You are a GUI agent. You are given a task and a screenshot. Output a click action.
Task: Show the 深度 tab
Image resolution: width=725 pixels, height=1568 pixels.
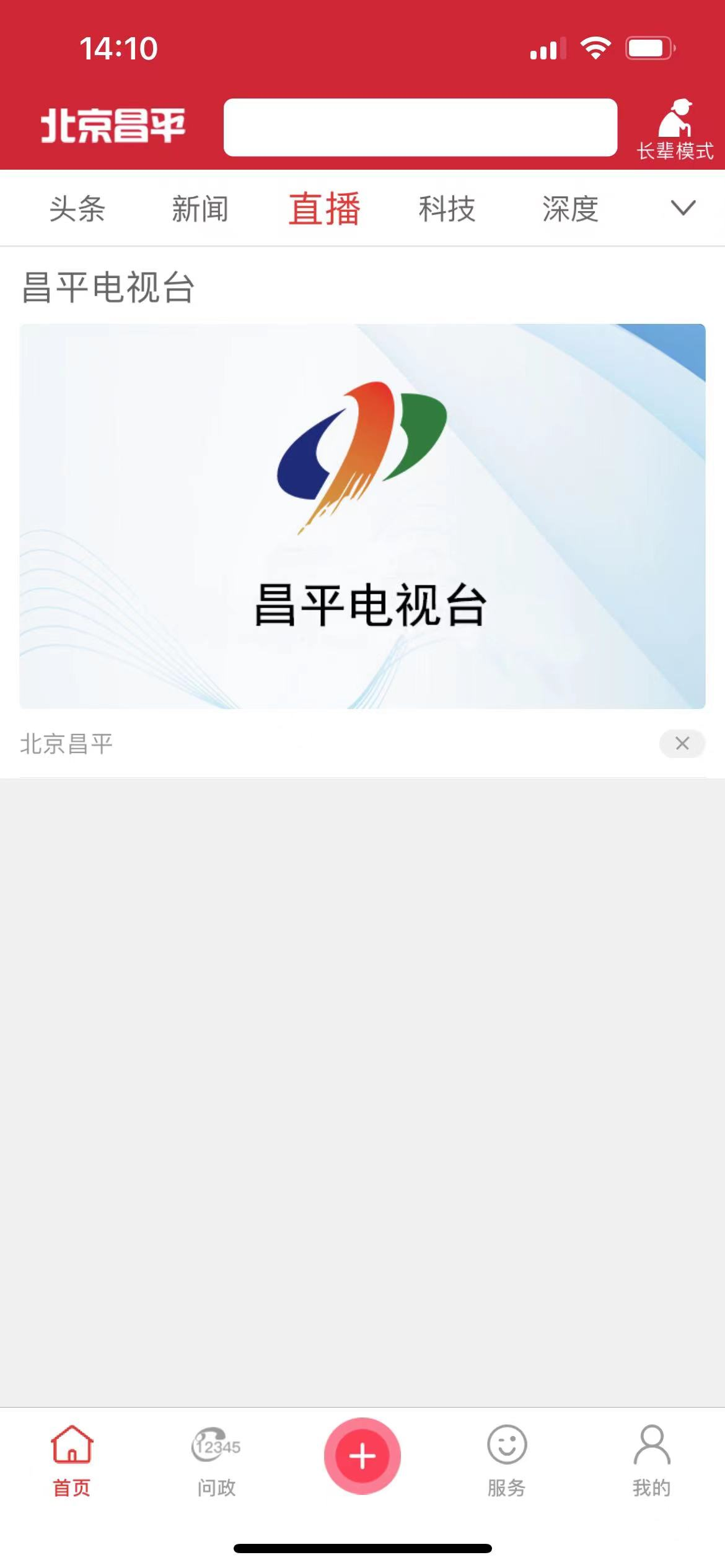click(x=570, y=209)
